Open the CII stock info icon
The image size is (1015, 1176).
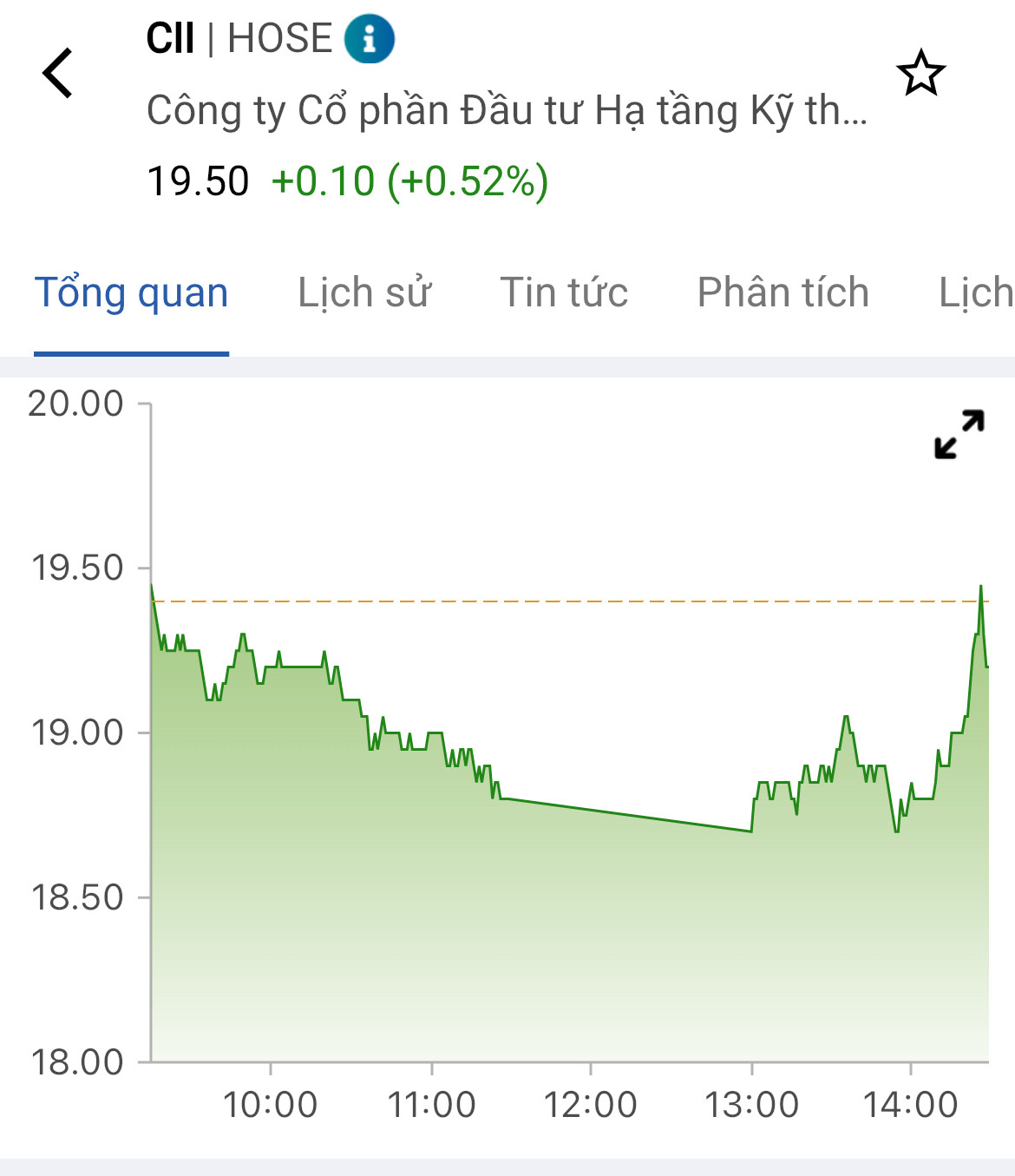[x=370, y=39]
